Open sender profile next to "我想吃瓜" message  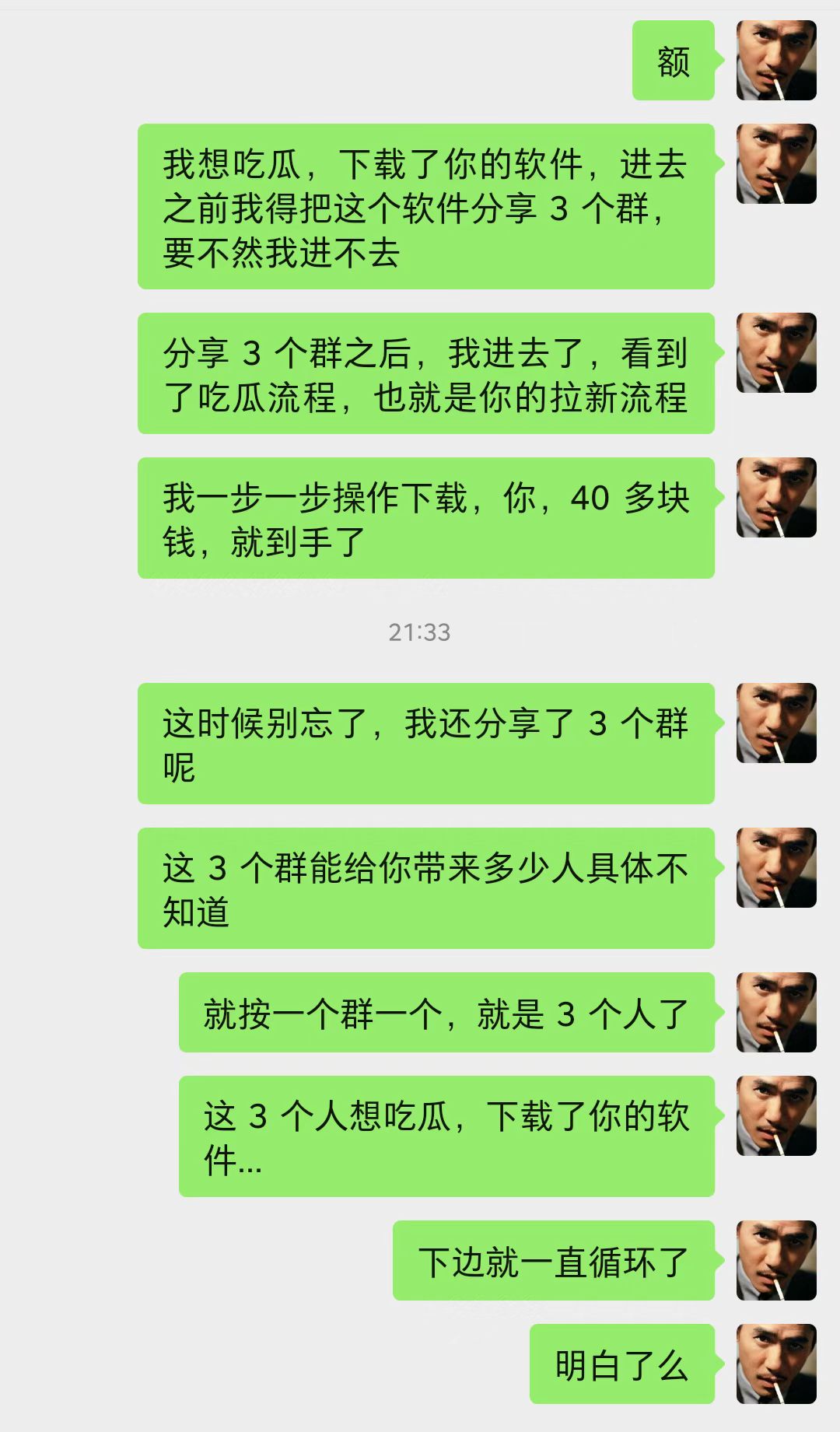pos(776,164)
